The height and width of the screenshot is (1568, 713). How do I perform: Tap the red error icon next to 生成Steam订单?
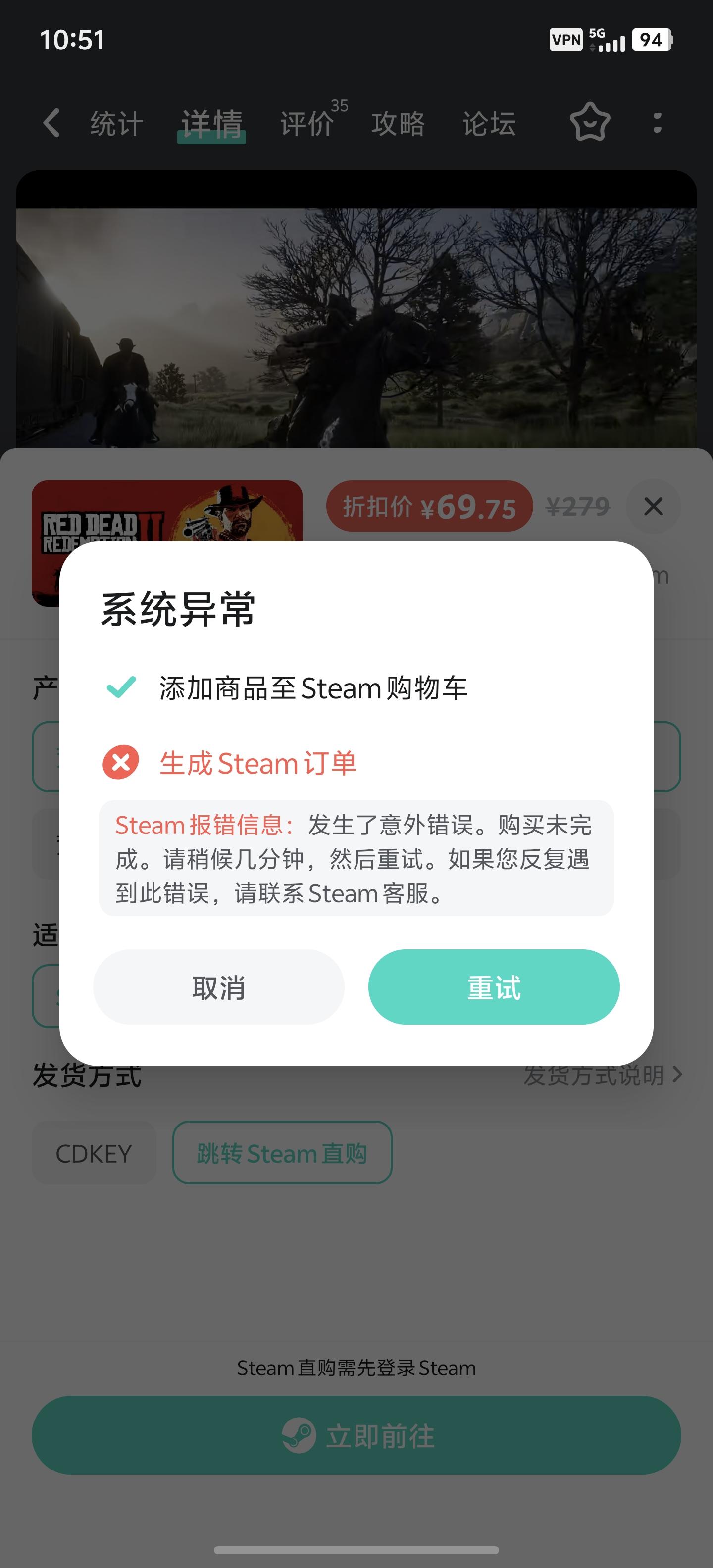point(119,762)
